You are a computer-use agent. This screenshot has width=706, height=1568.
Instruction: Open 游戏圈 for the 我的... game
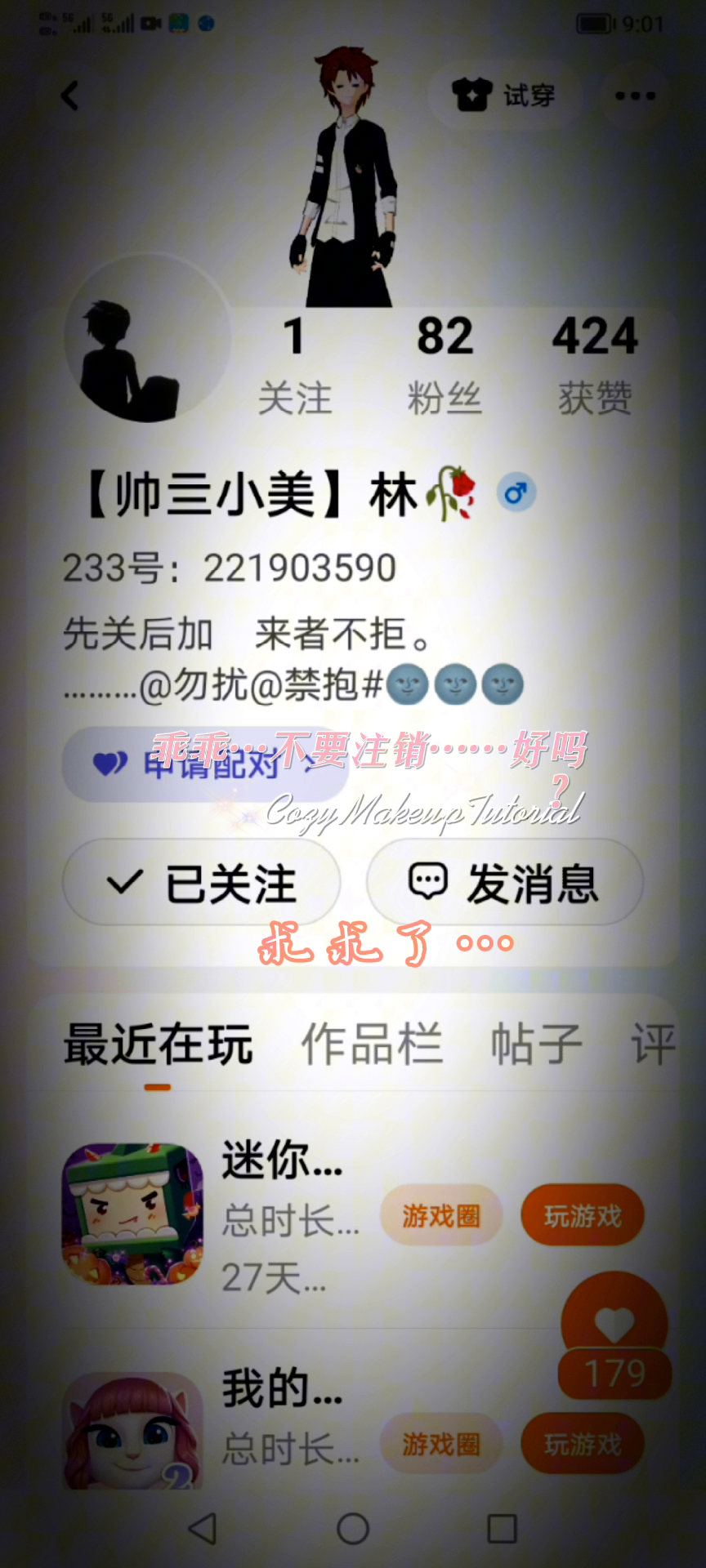point(441,1445)
